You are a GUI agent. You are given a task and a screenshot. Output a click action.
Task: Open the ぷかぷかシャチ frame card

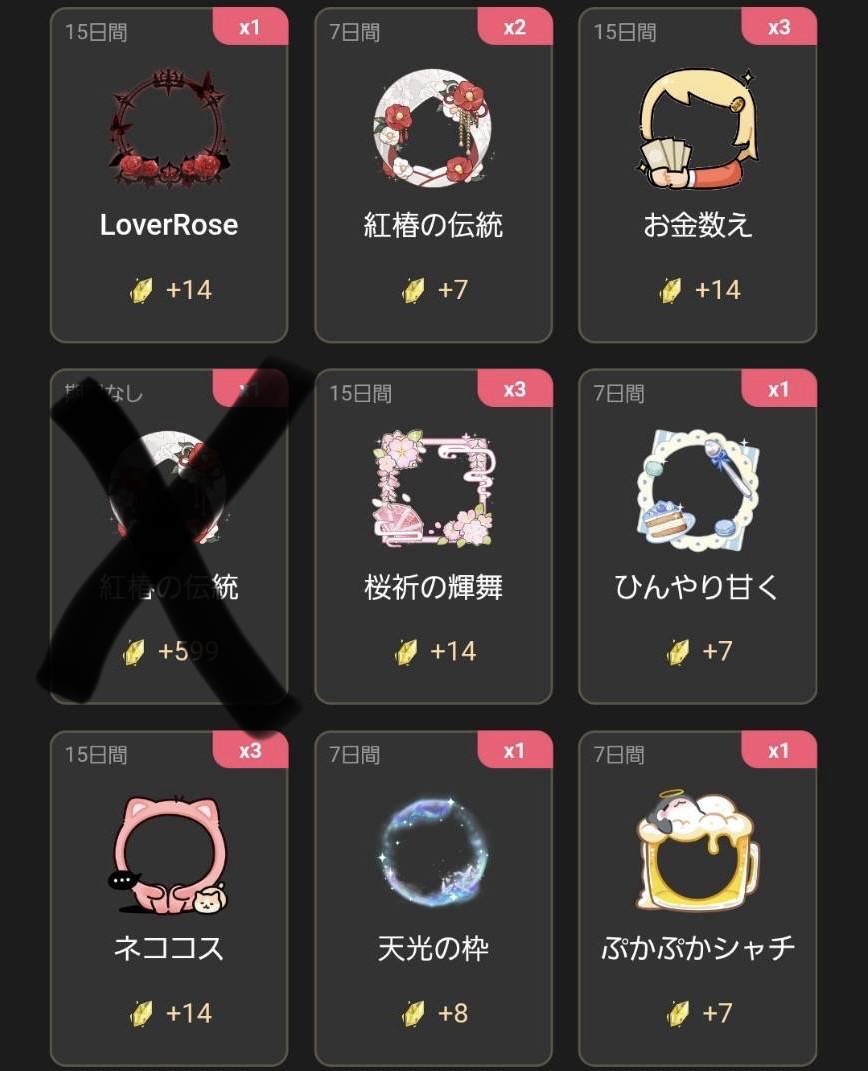pos(697,897)
